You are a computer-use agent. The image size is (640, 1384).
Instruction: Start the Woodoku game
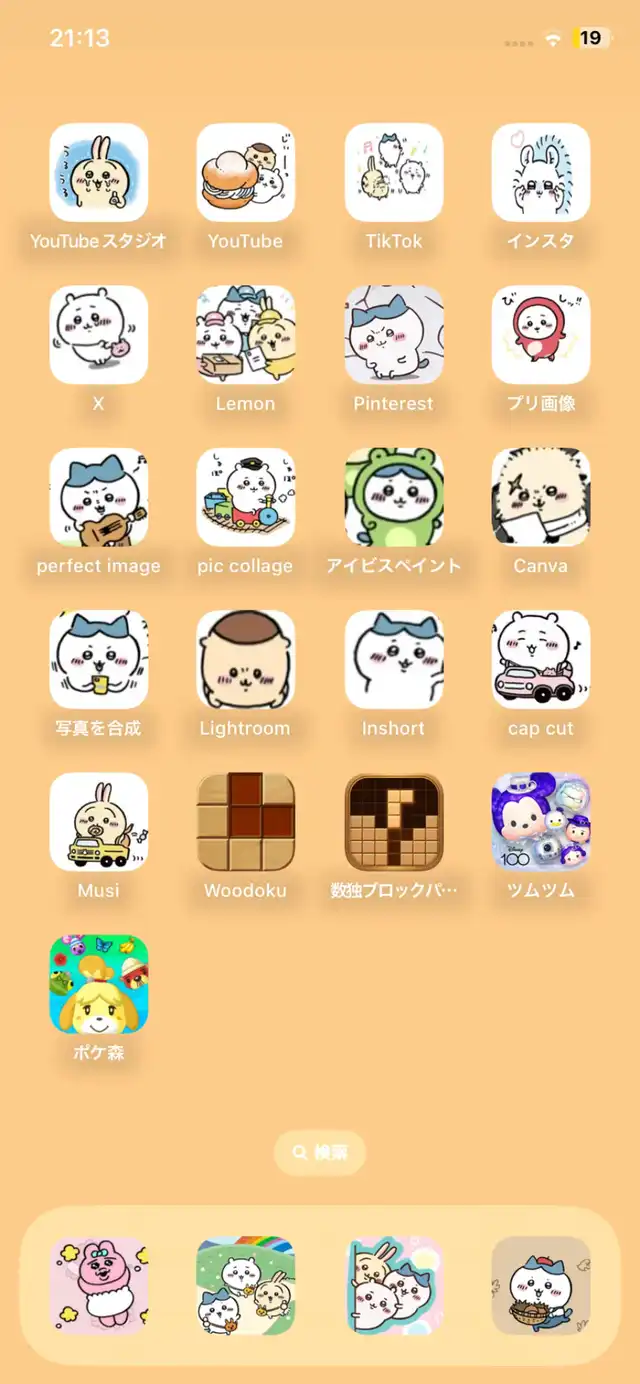246,822
